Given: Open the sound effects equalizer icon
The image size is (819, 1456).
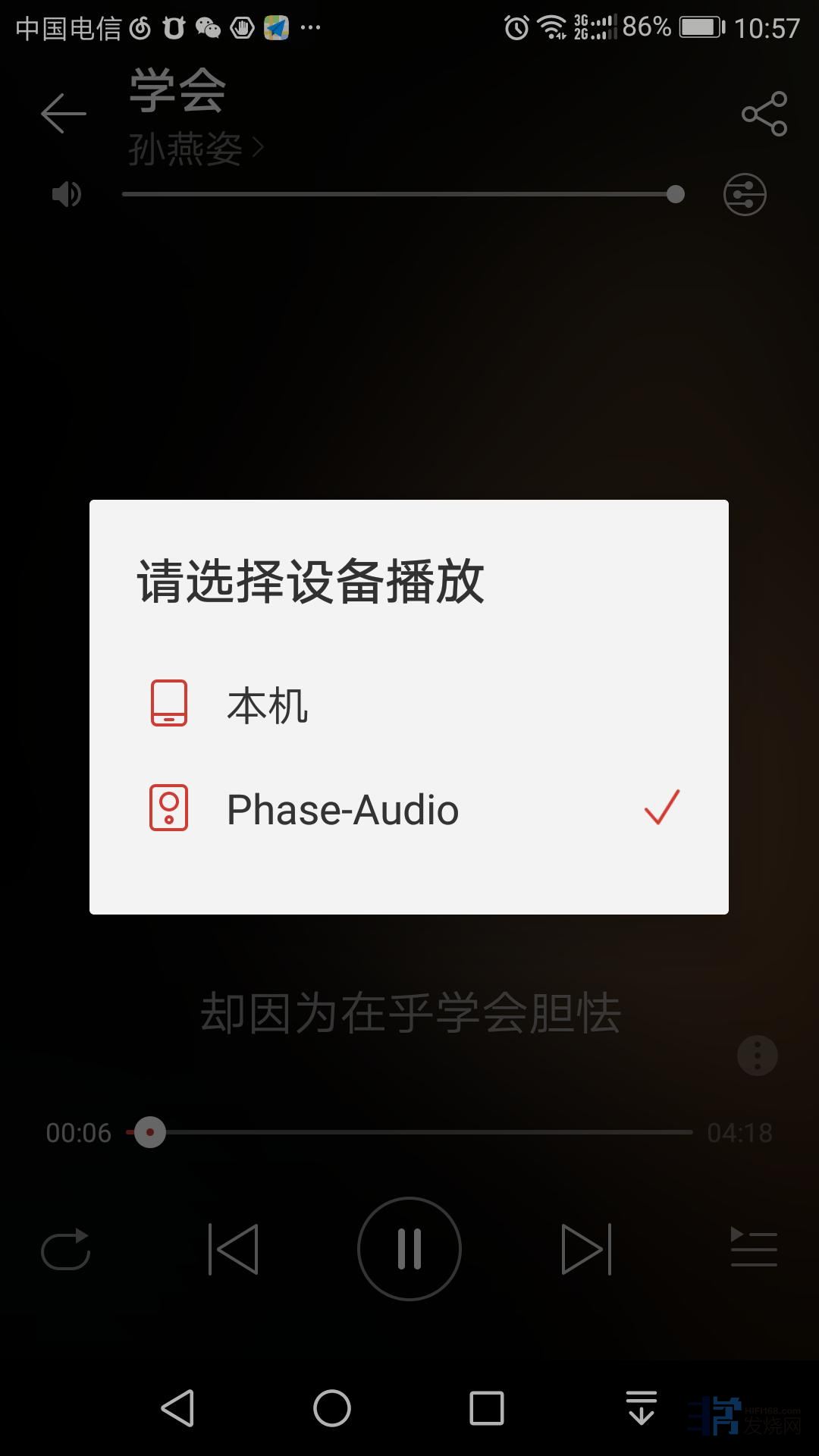Looking at the screenshot, I should [x=745, y=195].
